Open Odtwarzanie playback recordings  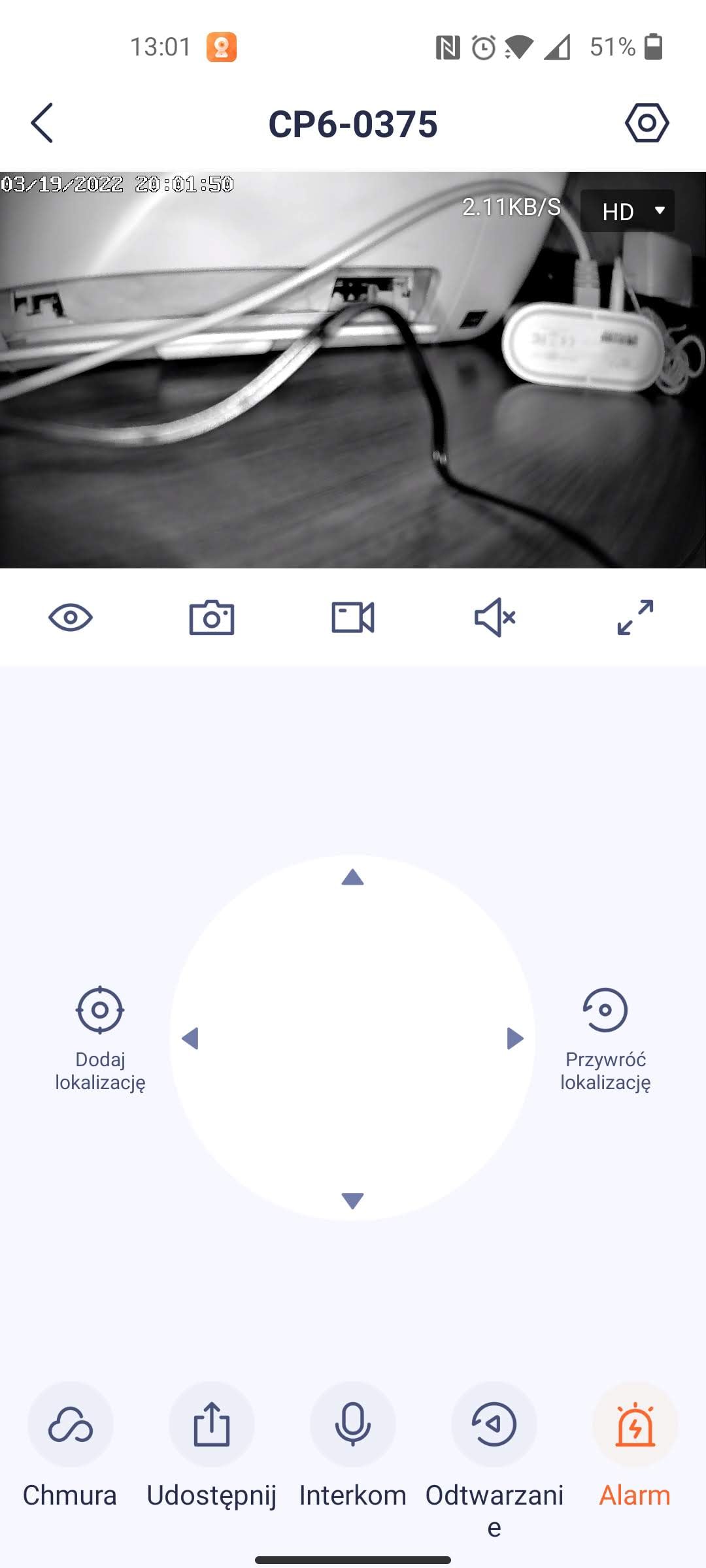pyautogui.click(x=494, y=1424)
